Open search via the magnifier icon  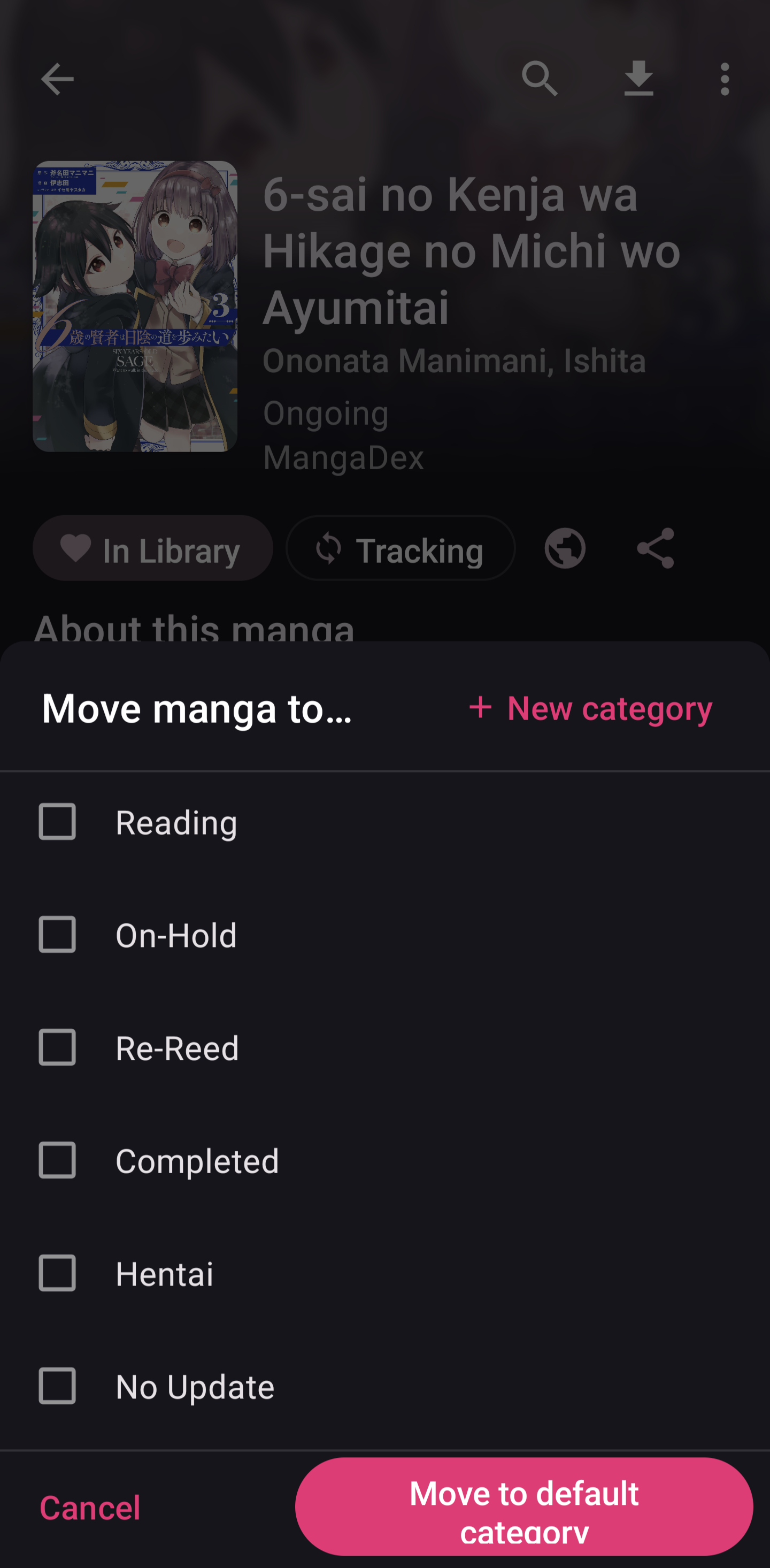[540, 79]
